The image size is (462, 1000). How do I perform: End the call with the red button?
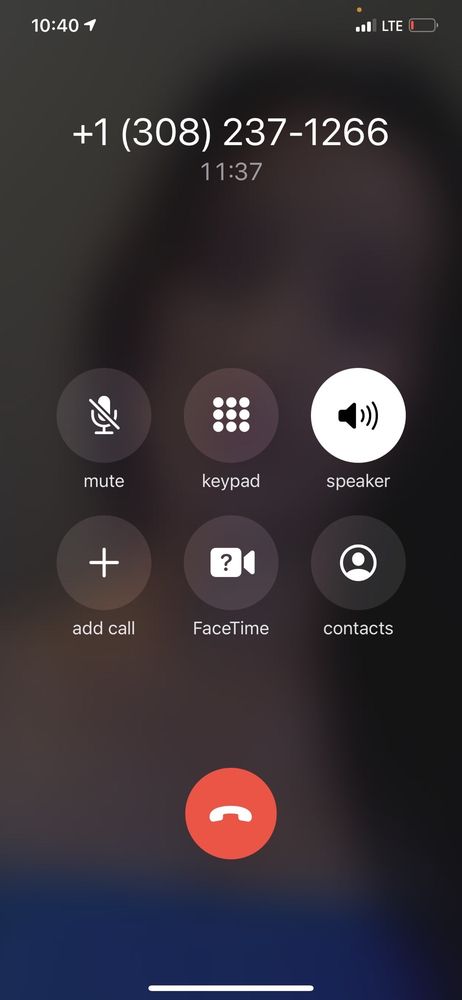231,814
